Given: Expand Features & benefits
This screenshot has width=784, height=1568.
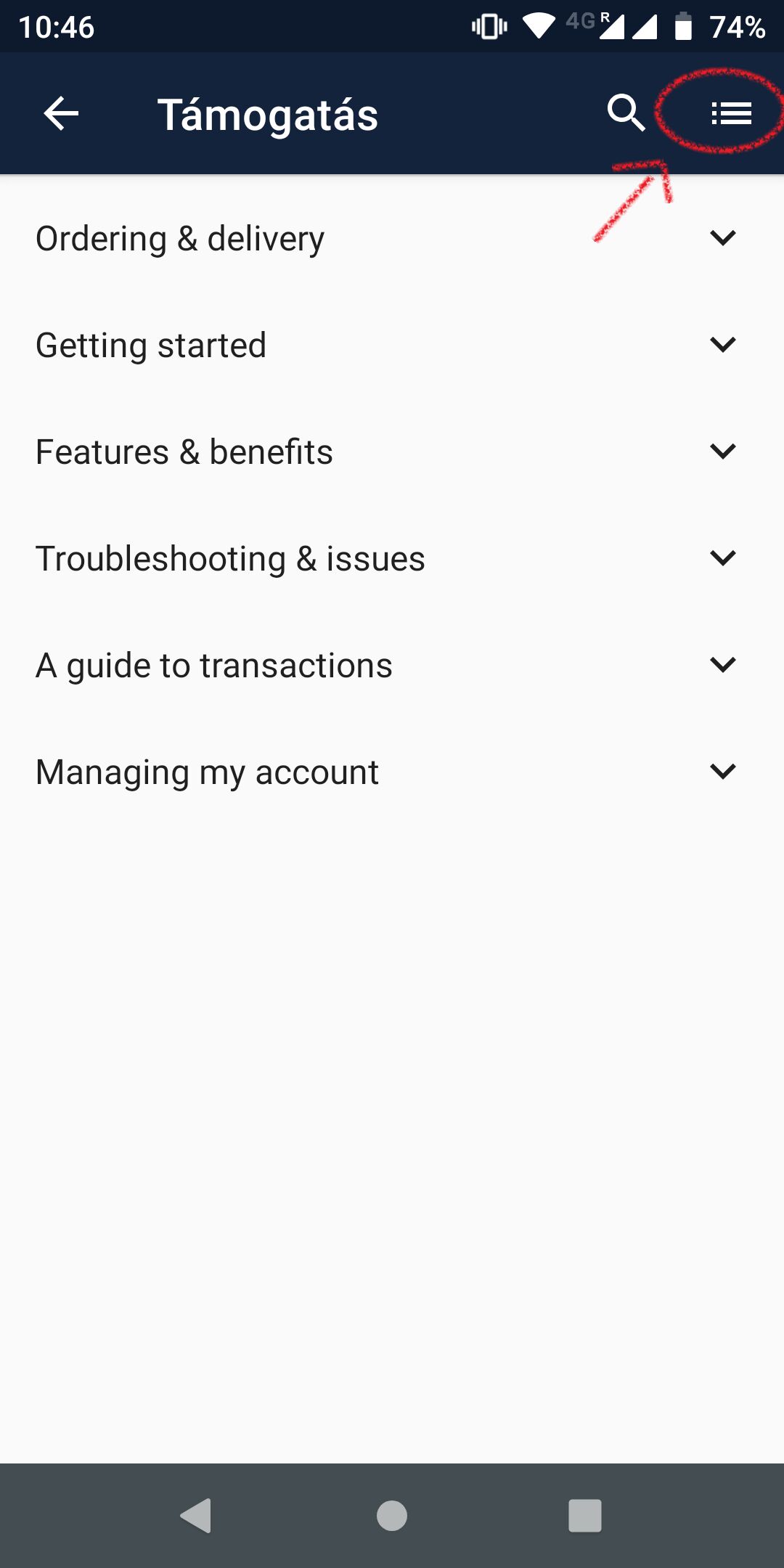Looking at the screenshot, I should (x=392, y=452).
